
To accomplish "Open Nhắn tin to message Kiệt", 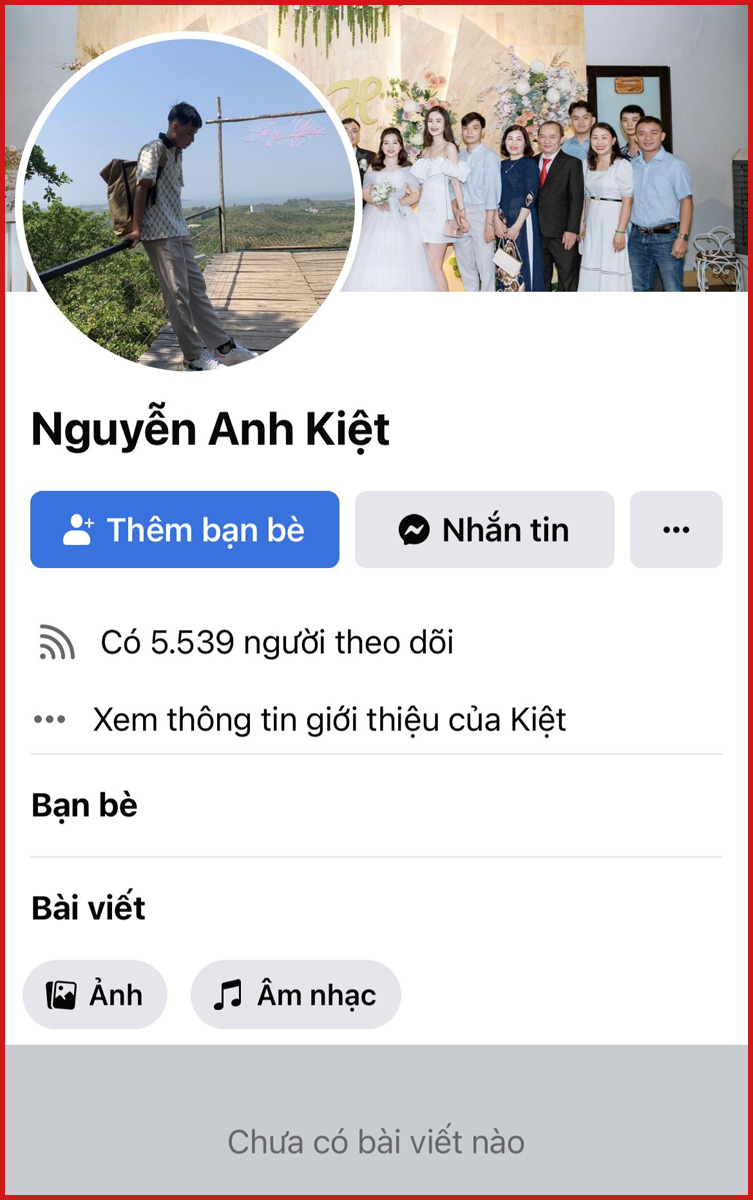I will [x=484, y=530].
